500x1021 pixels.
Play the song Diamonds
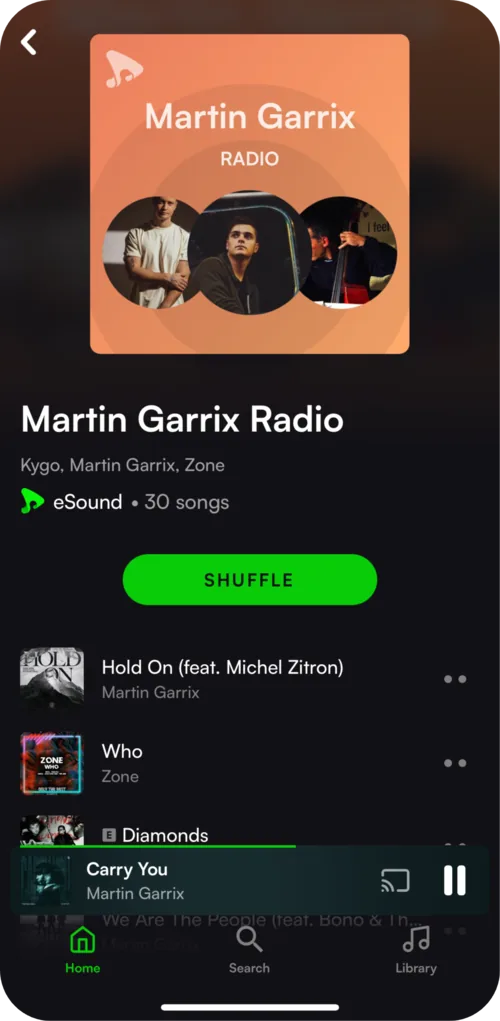click(x=165, y=834)
